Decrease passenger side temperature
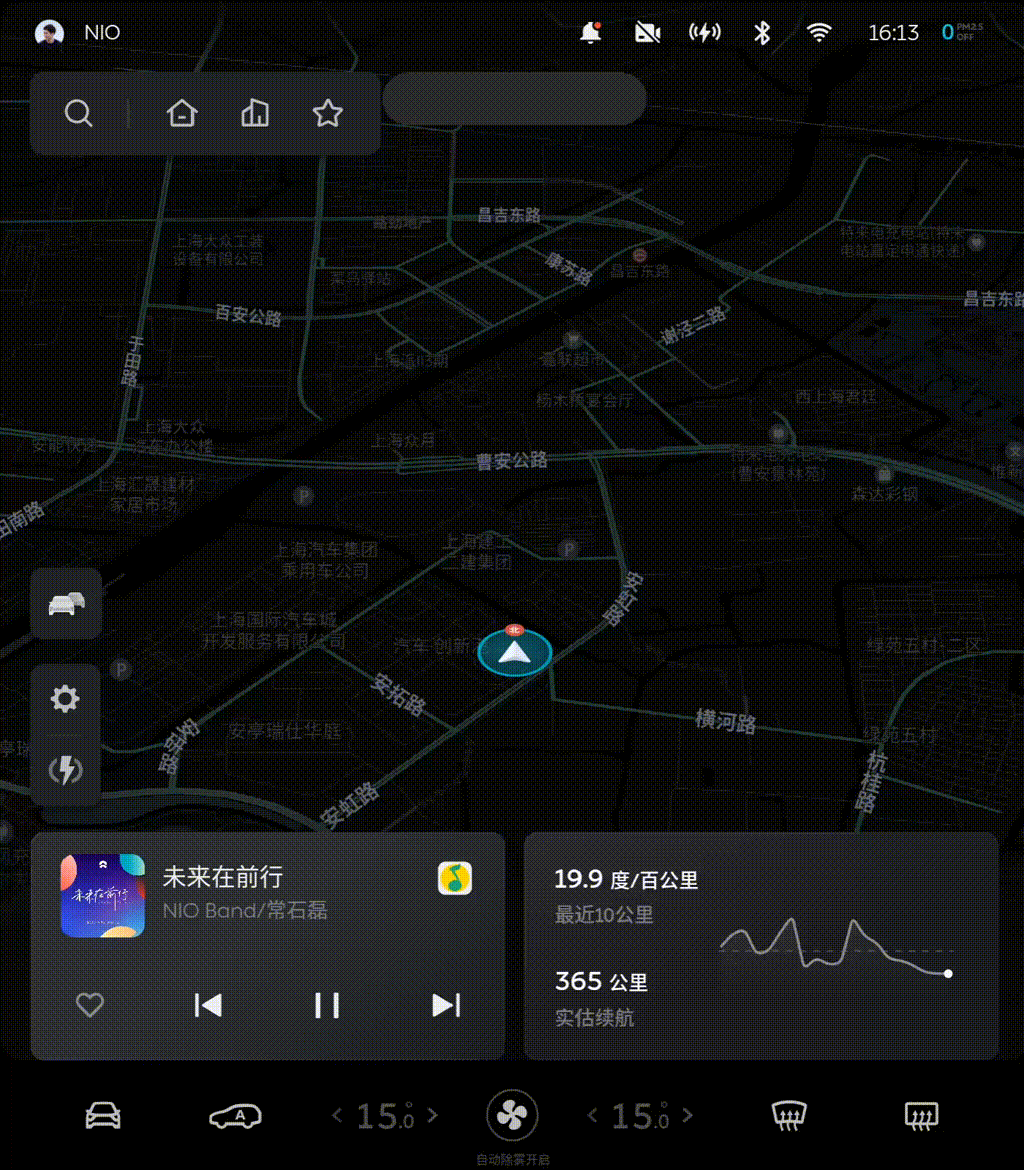Screen dimensions: 1024x1170 pyautogui.click(x=590, y=1115)
